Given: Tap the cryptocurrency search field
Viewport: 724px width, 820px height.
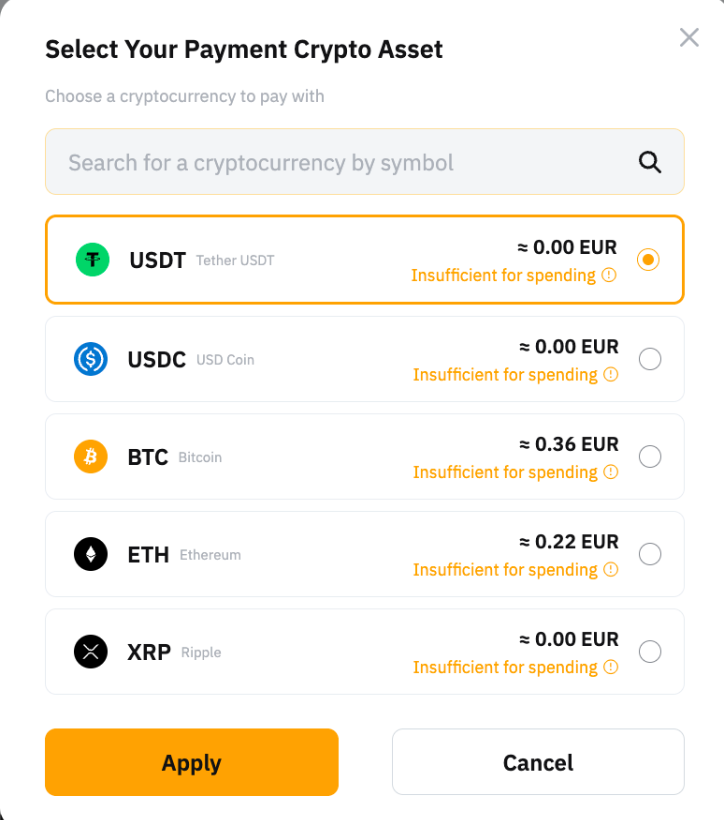Looking at the screenshot, I should (340, 162).
